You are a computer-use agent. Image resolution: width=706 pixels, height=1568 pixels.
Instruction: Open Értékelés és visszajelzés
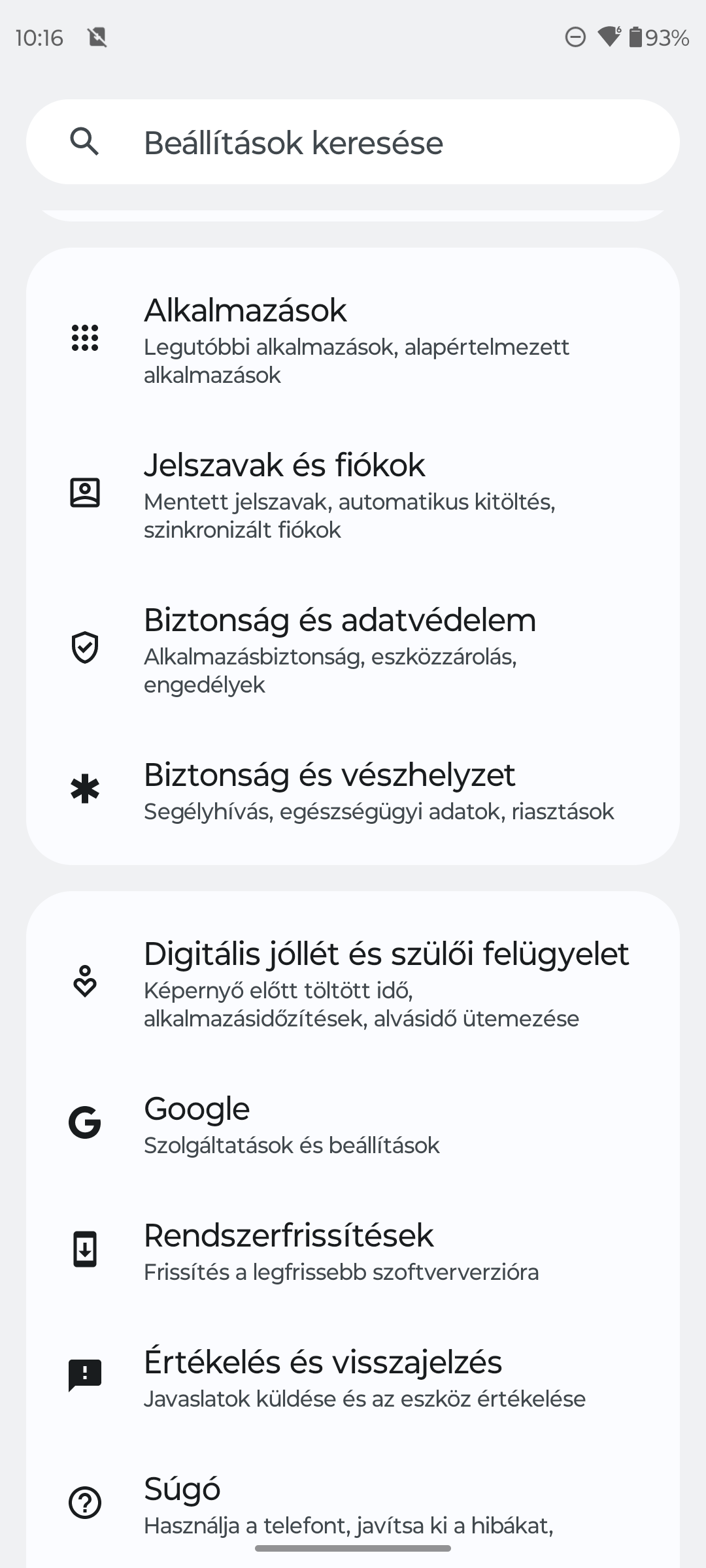[x=353, y=1376]
